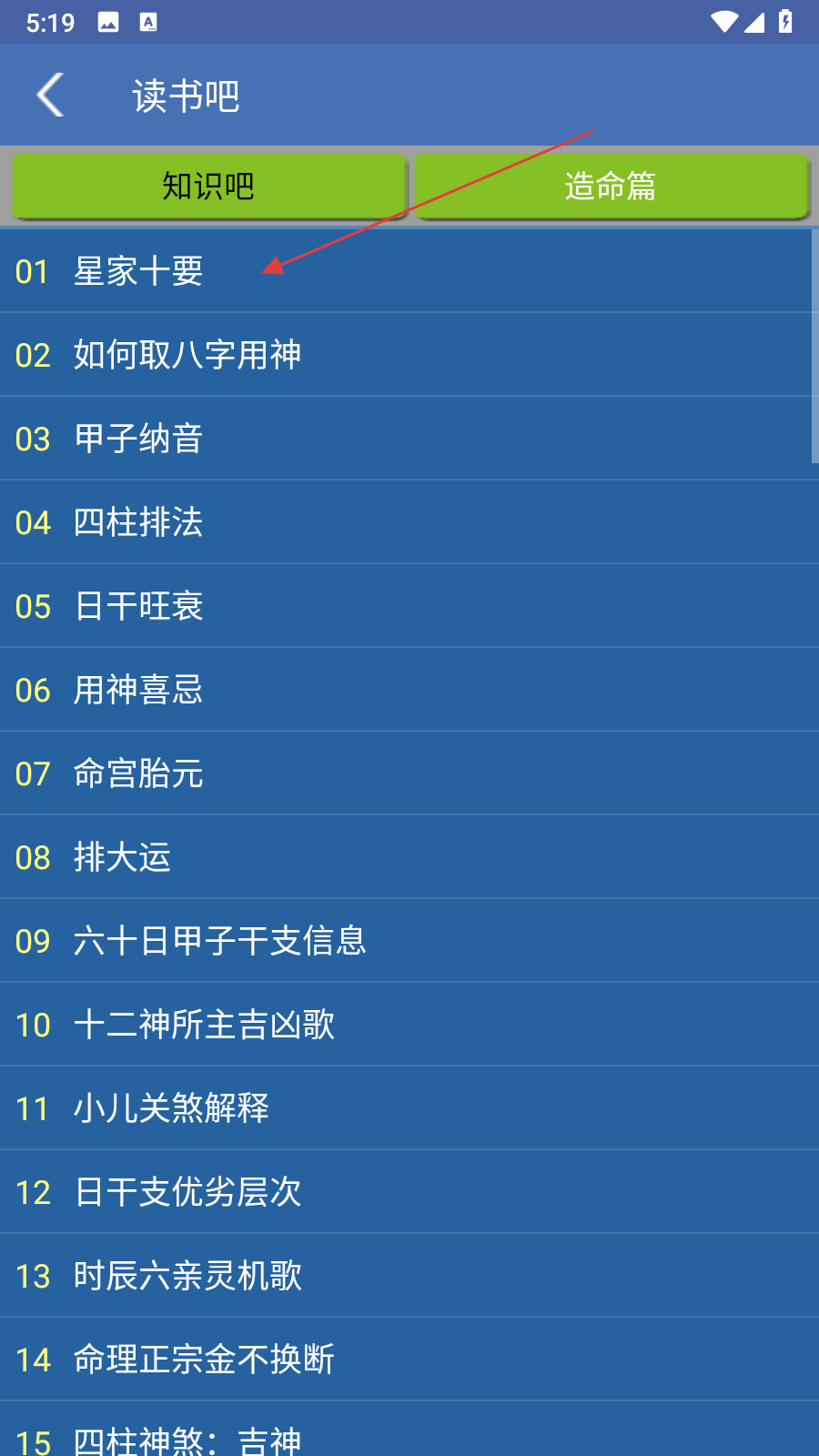Open article 03 甲子纳音
The height and width of the screenshot is (1456, 819).
pyautogui.click(x=136, y=439)
